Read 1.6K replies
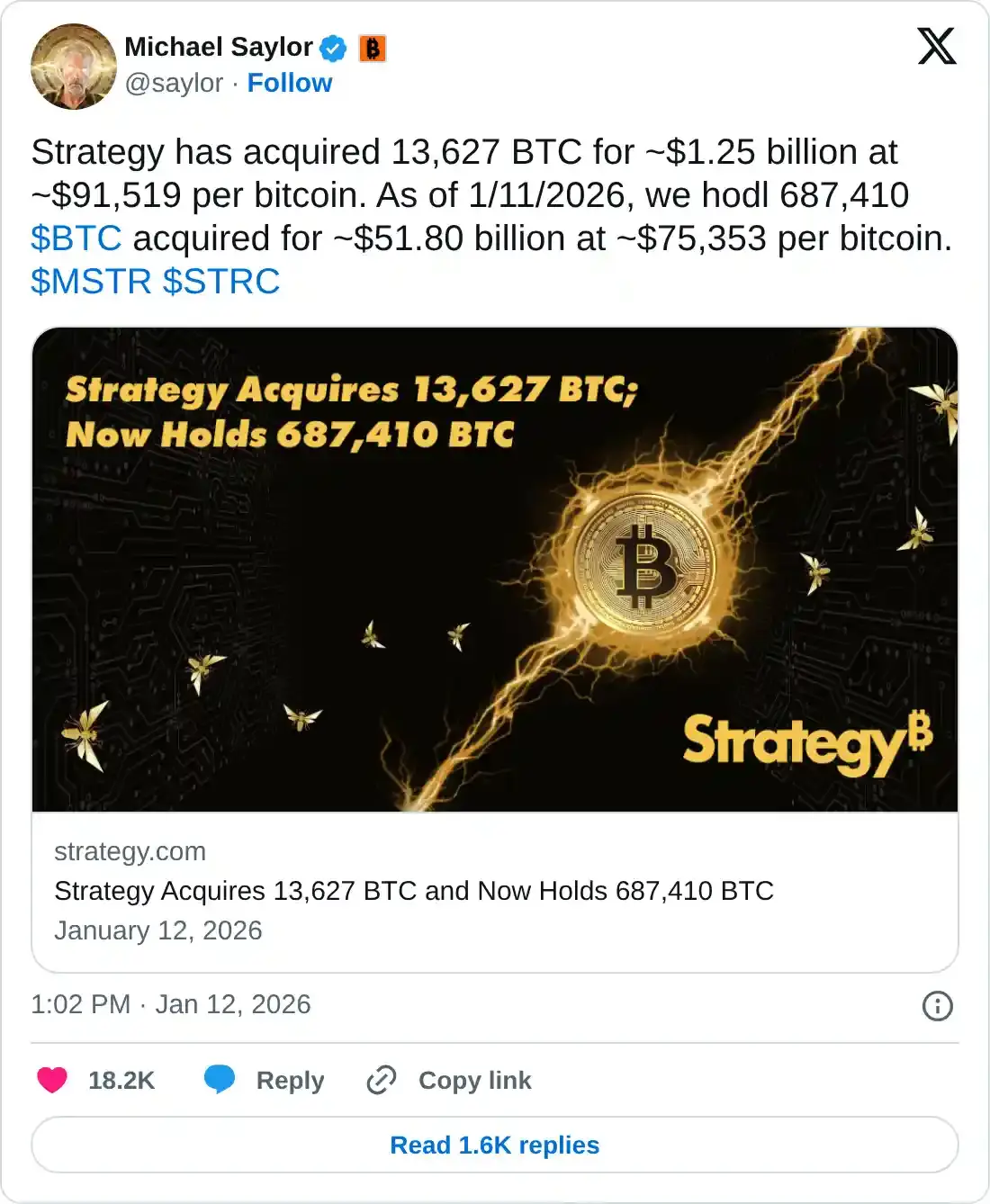 pos(494,1145)
